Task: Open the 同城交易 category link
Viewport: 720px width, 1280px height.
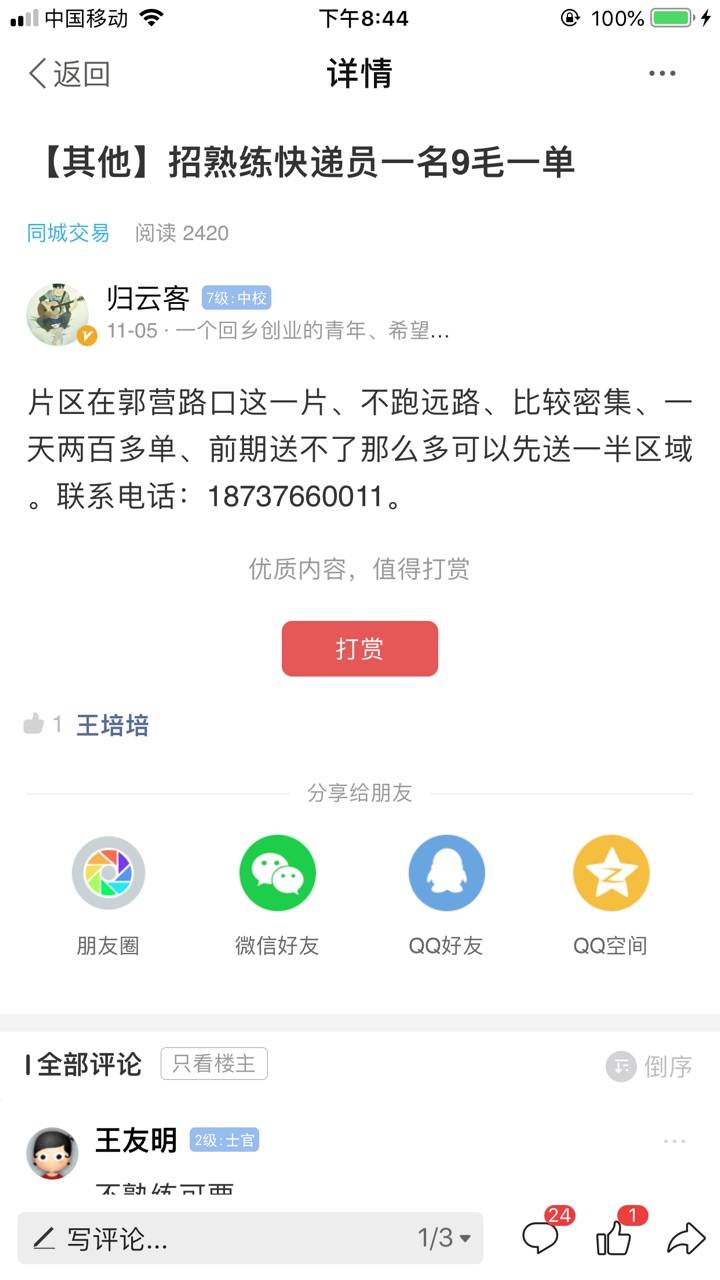Action: point(68,233)
